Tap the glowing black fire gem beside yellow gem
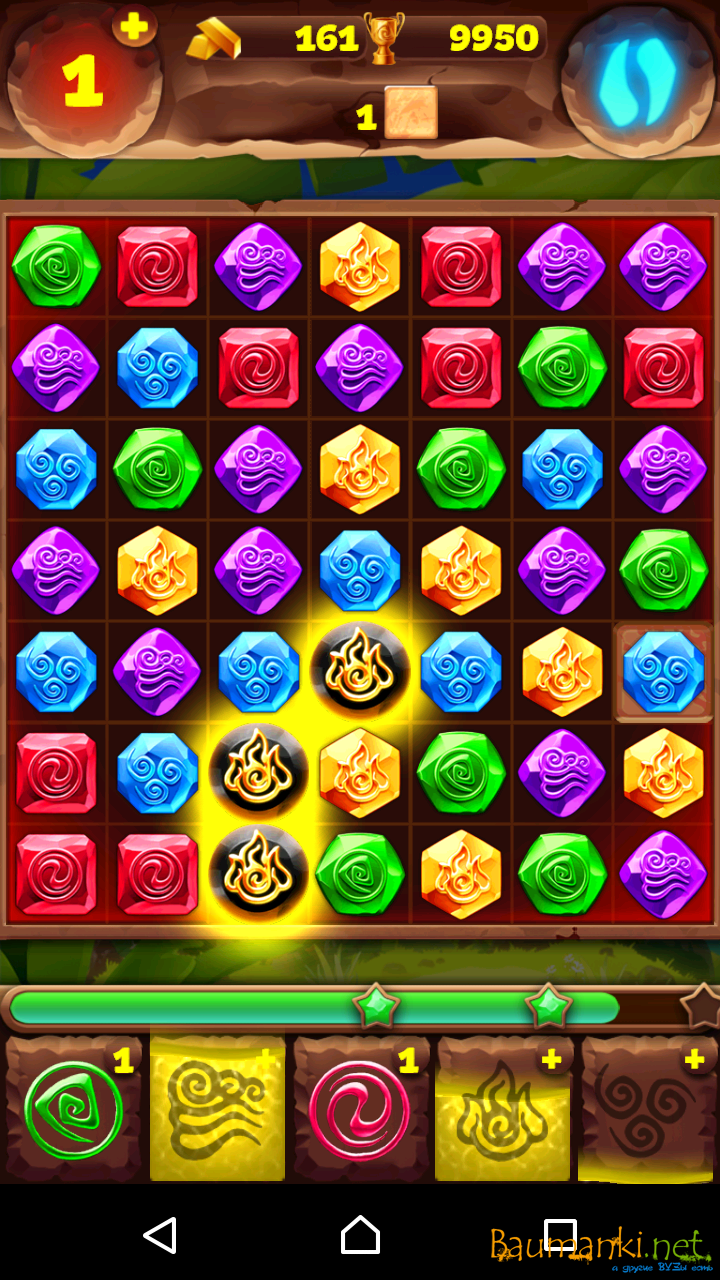Screen dimensions: 720x1280 click(x=260, y=771)
